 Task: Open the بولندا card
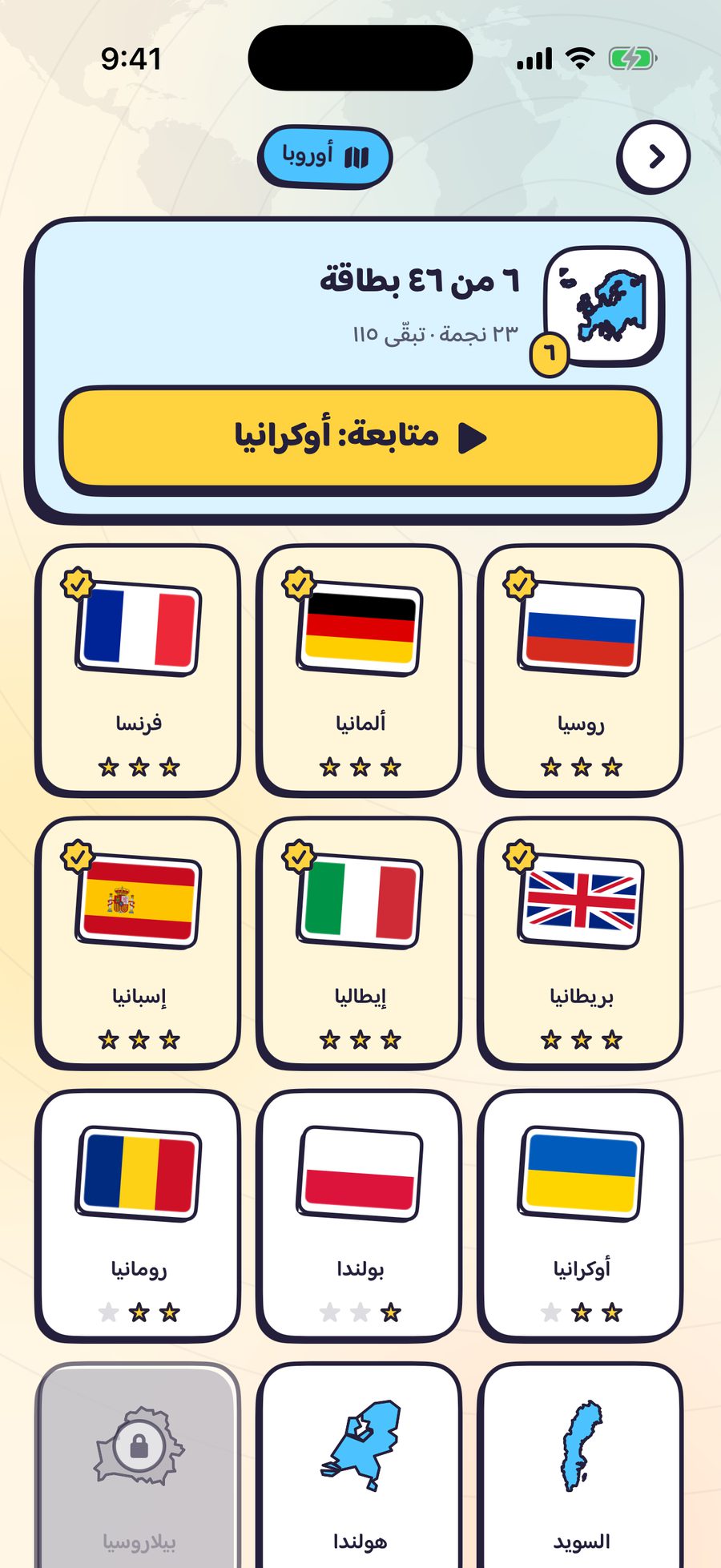pos(359,1215)
